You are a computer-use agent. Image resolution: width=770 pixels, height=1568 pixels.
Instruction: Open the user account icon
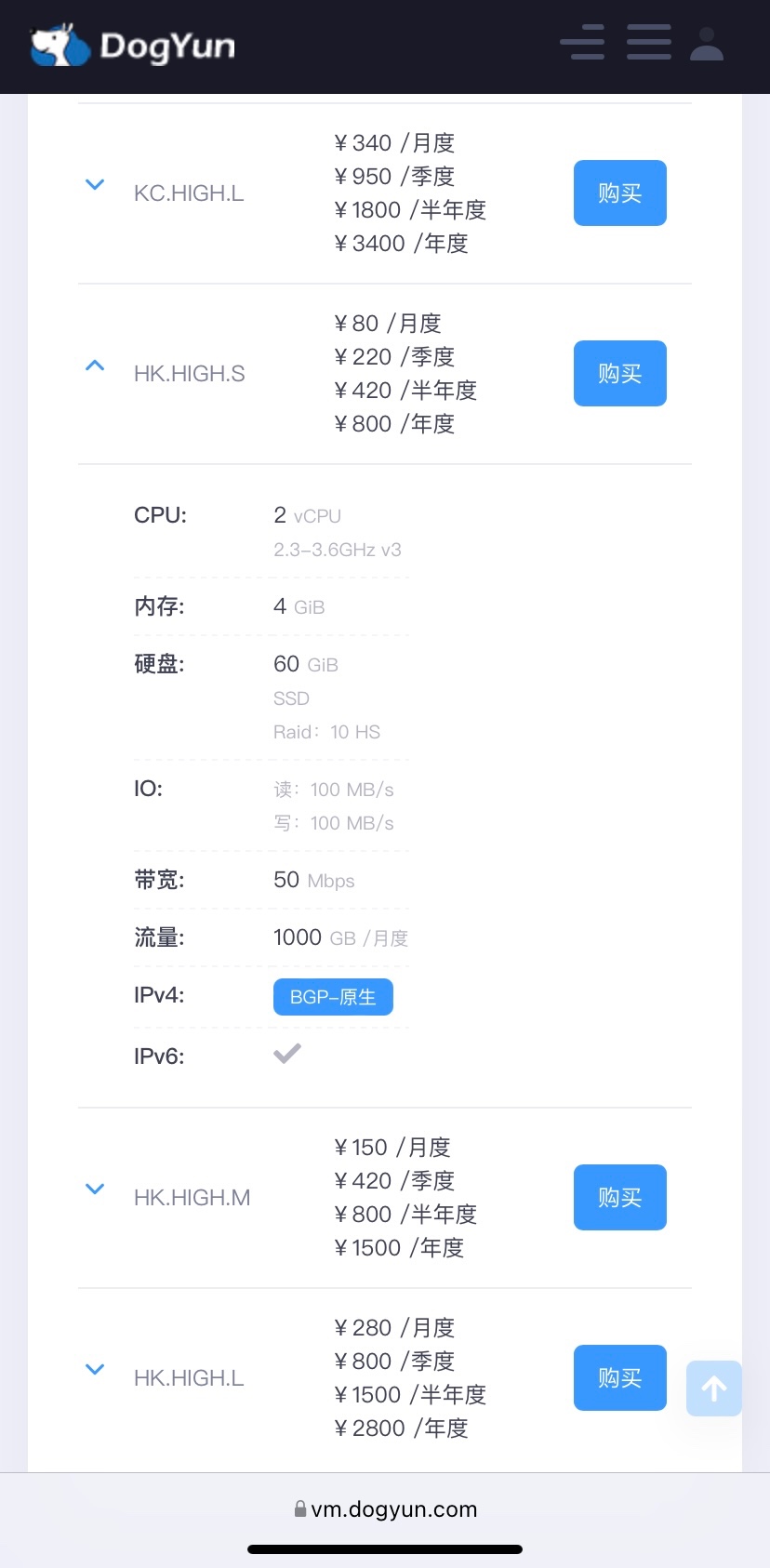[x=707, y=44]
